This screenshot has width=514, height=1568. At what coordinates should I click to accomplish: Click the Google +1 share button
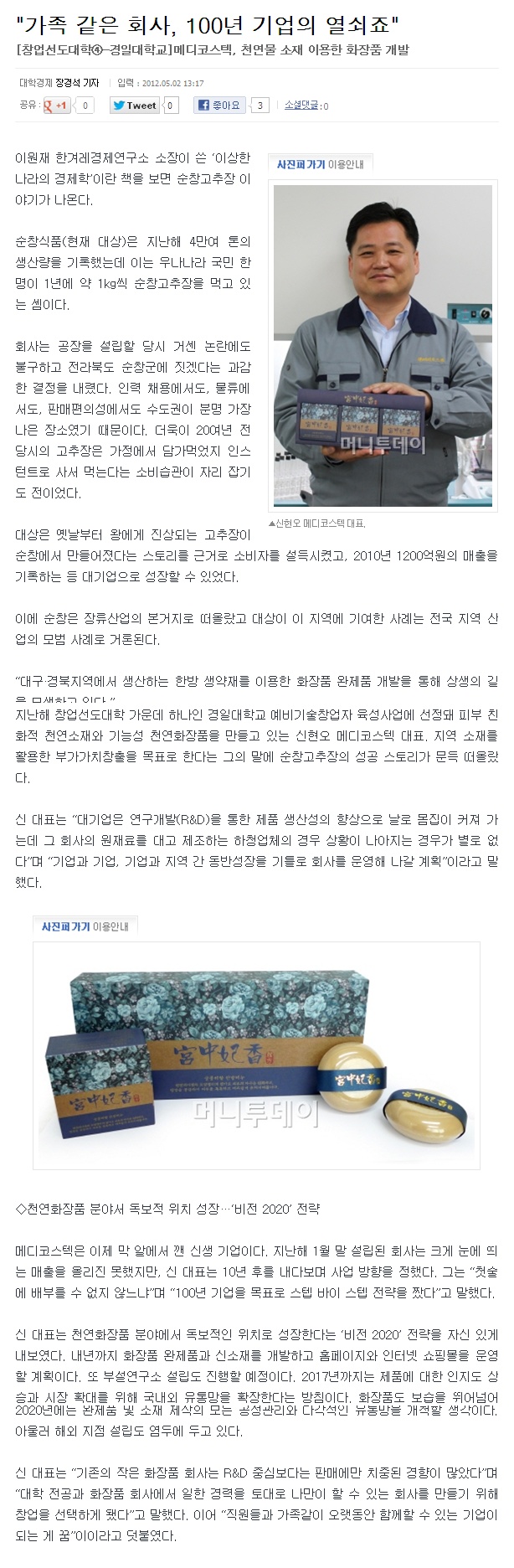[57, 105]
